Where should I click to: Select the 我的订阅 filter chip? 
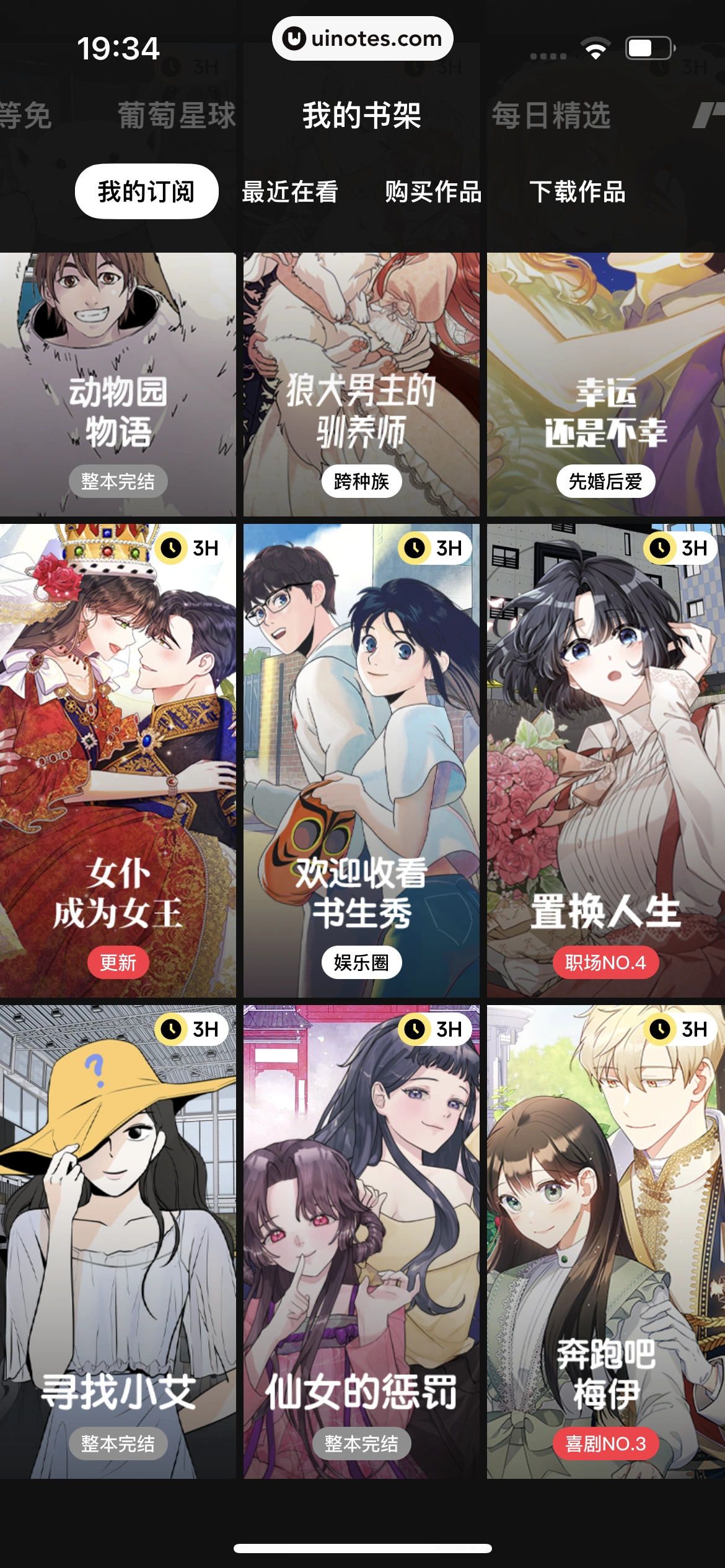(x=146, y=191)
